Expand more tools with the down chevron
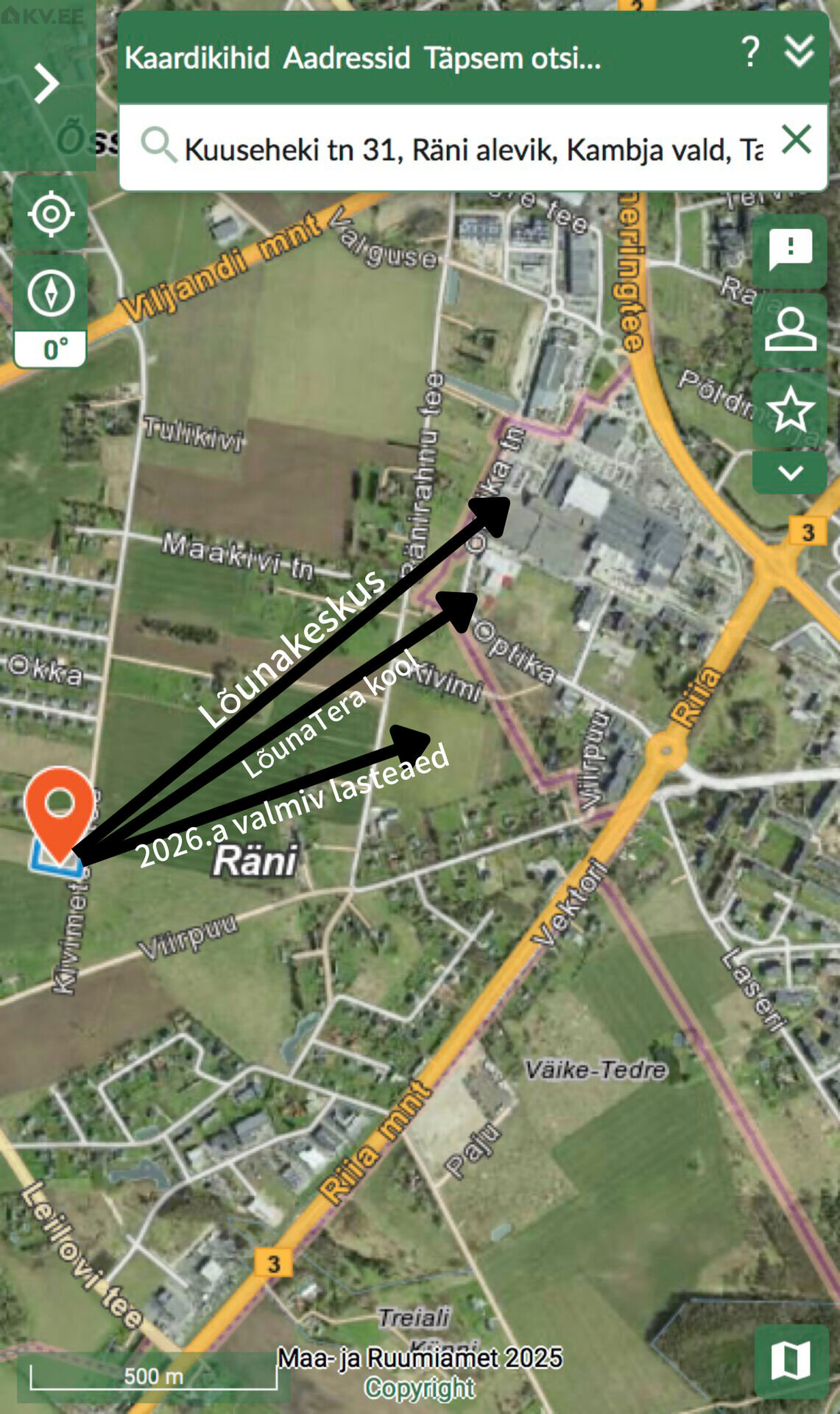 (x=790, y=473)
